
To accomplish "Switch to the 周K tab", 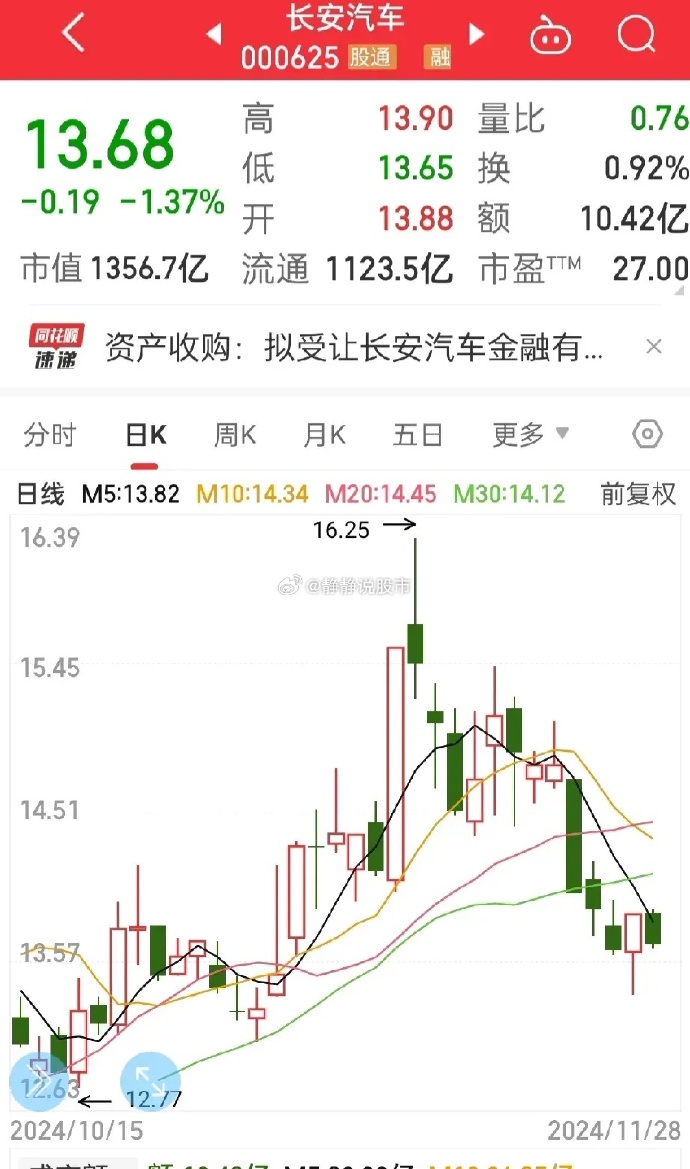I will 235,435.
